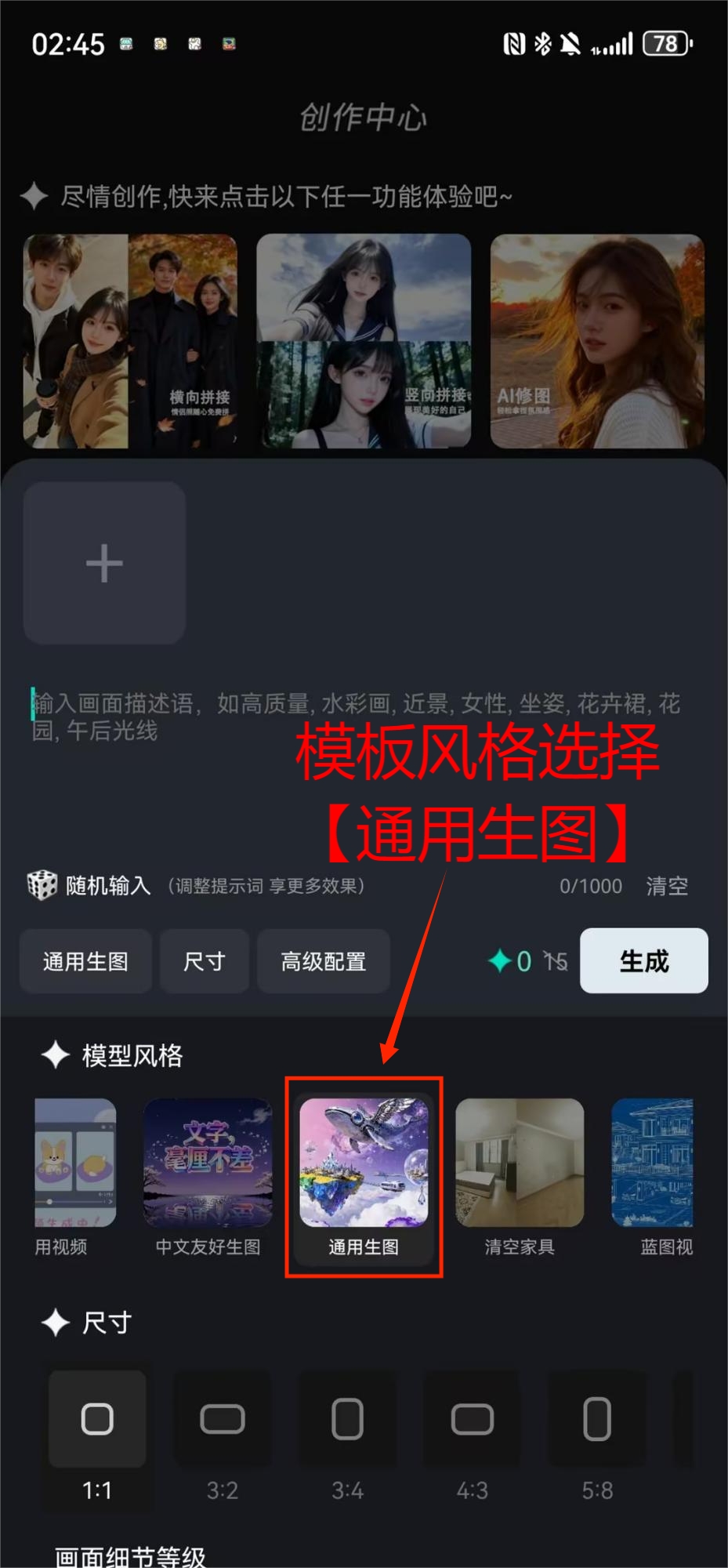The image size is (728, 1568).
Task: Focus the 输入画面描述语 prompt field
Action: [357, 717]
